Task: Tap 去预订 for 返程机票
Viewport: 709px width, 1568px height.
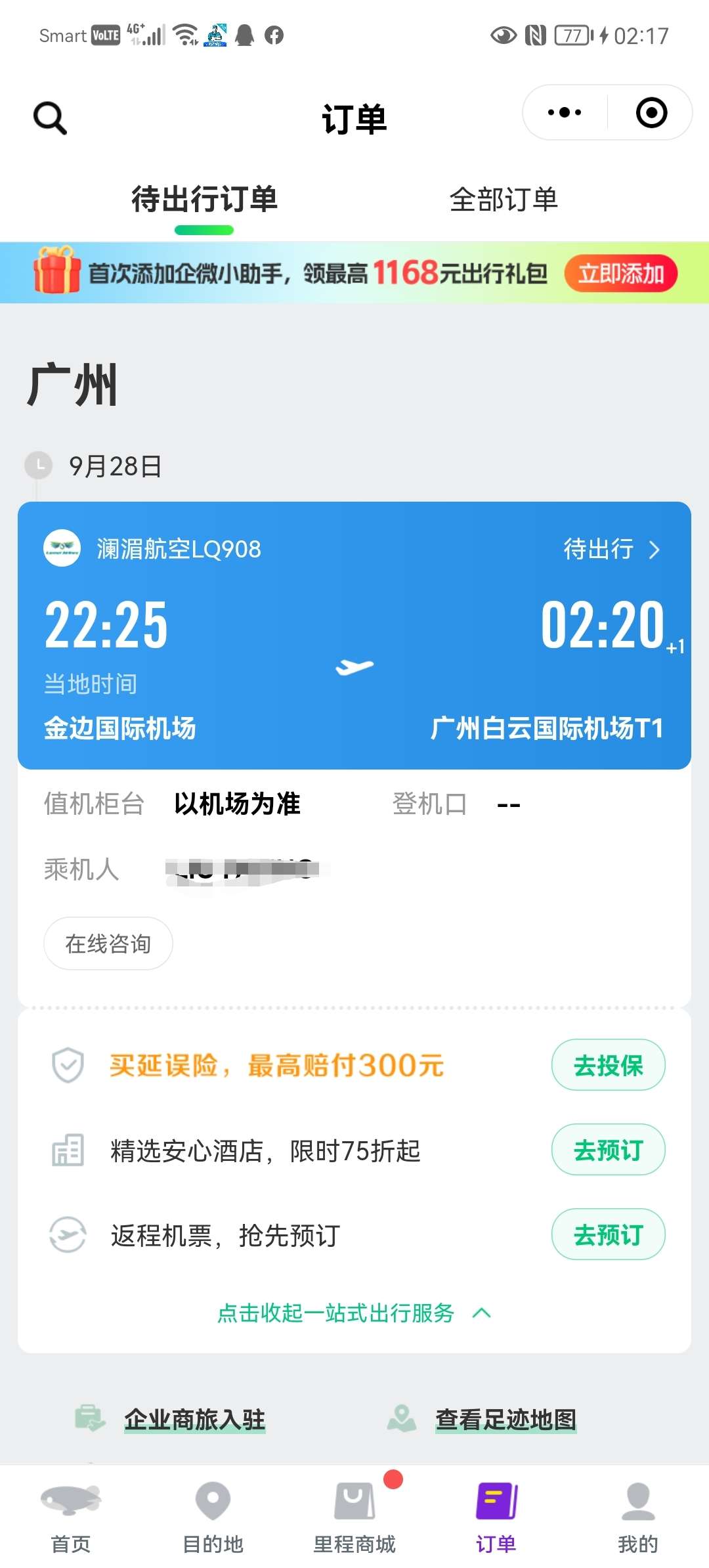Action: pyautogui.click(x=608, y=1234)
